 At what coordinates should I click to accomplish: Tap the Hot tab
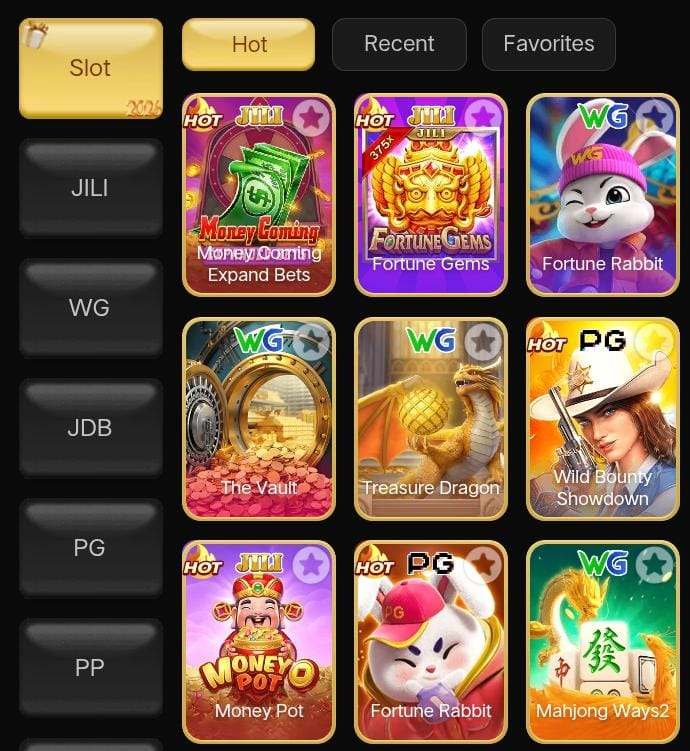pos(249,44)
